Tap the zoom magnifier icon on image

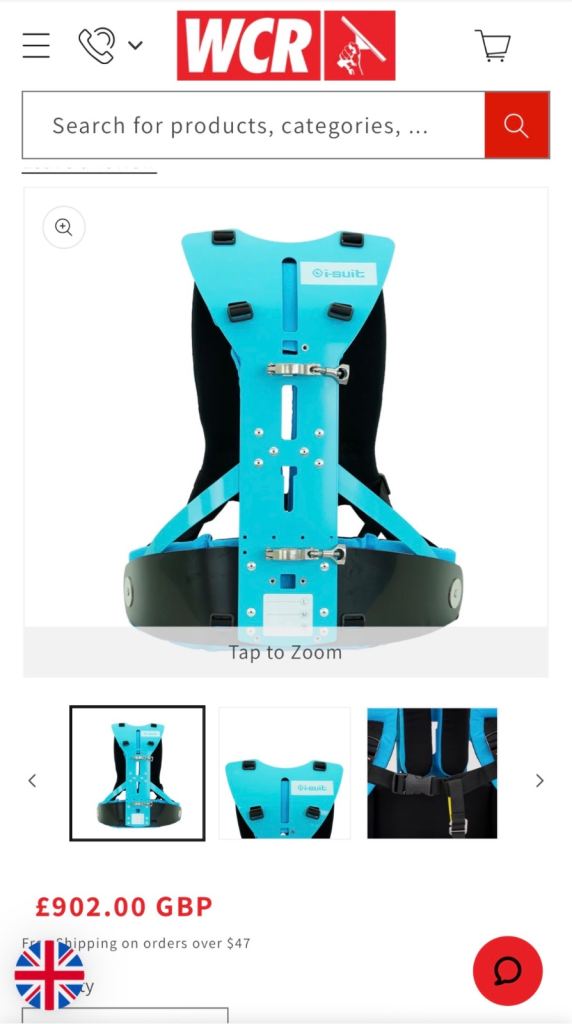click(x=63, y=227)
